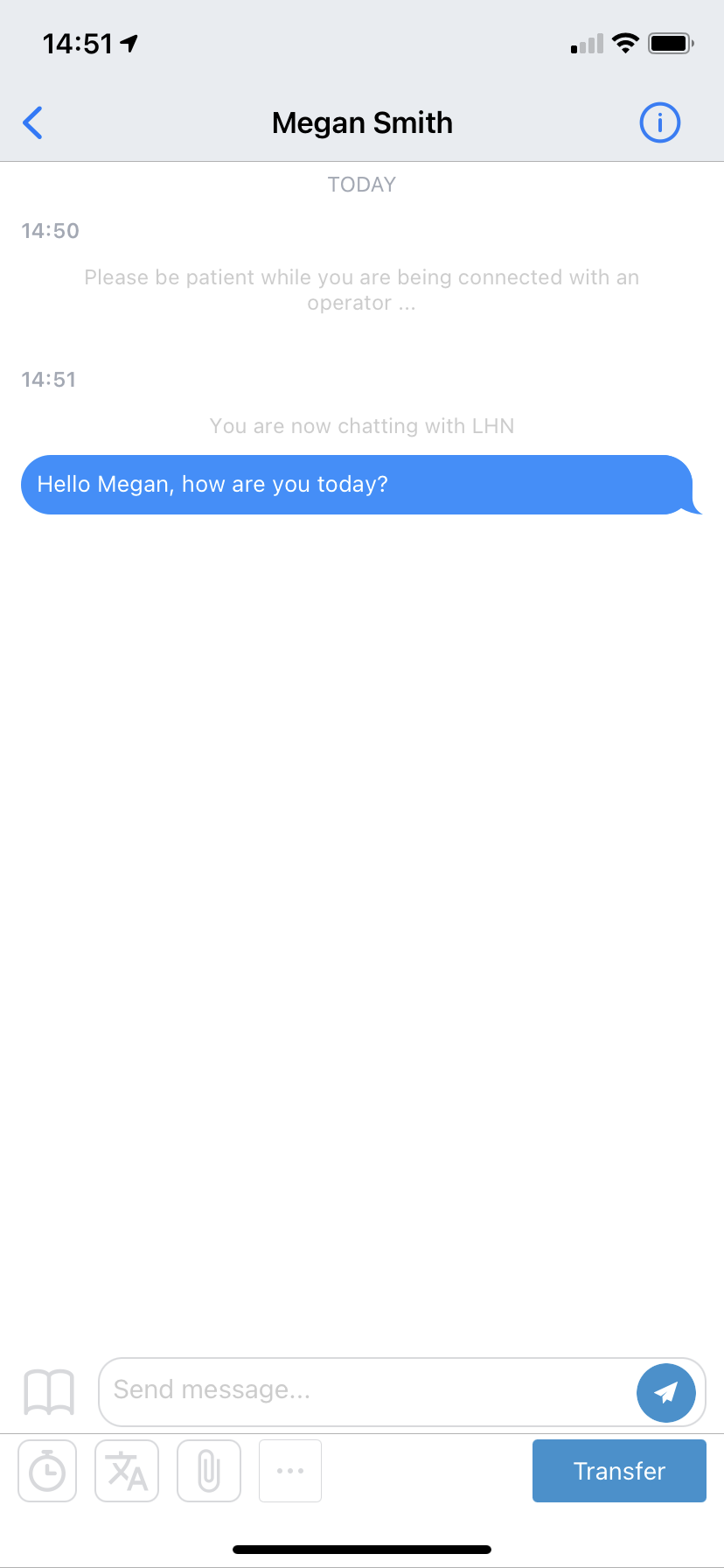Open the chat info icon
Screen dimensions: 724x1568
click(x=659, y=122)
